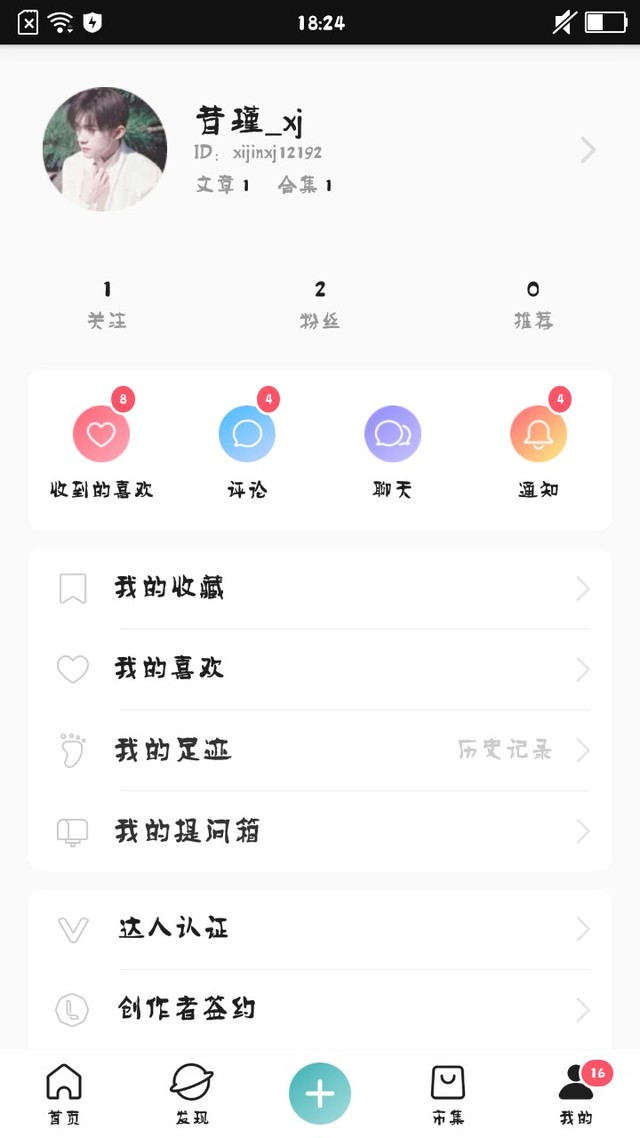View the 粉丝 followers list

coord(320,304)
